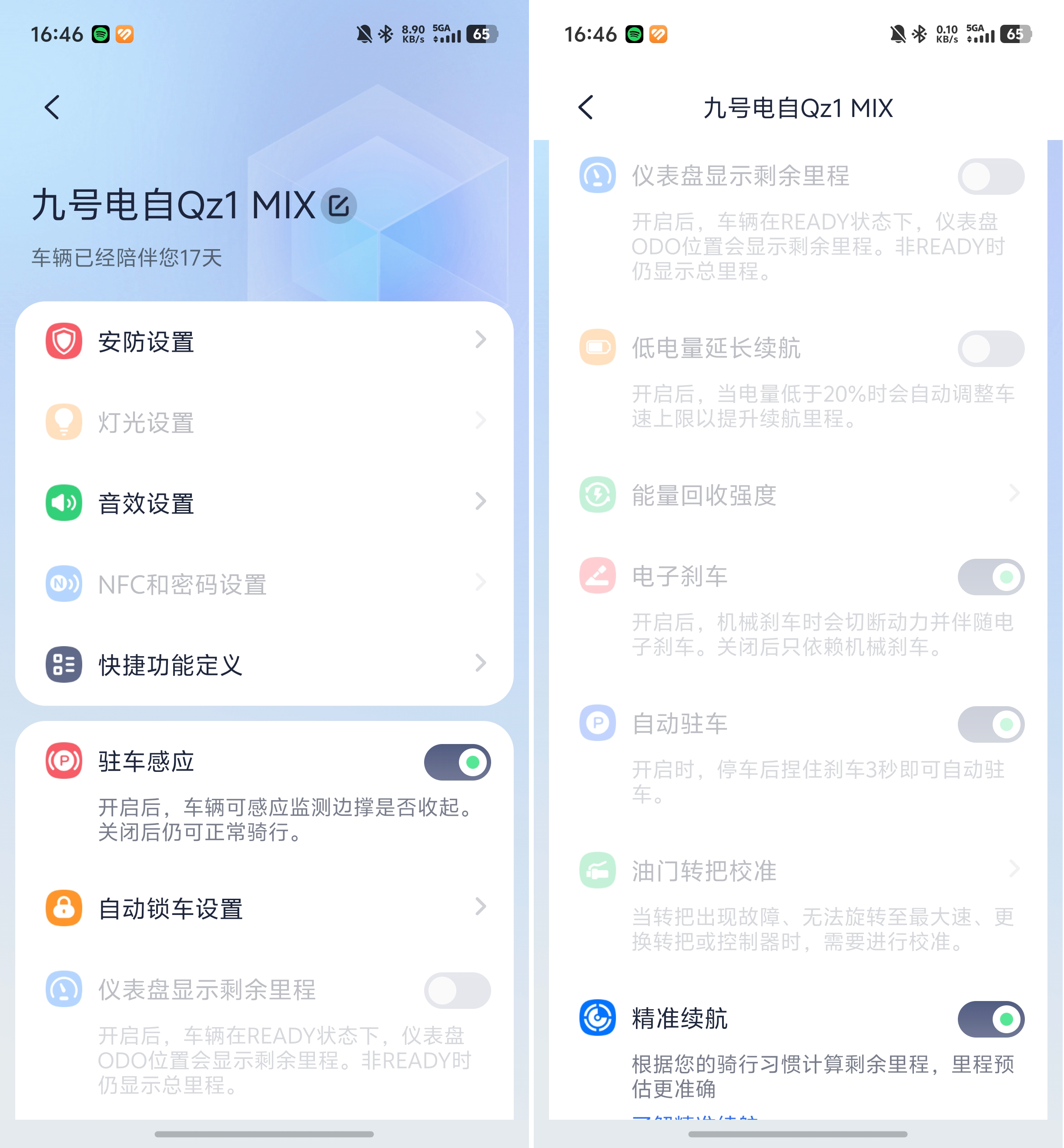
Task: Click the 电子刹车 brake icon
Action: coord(598,577)
